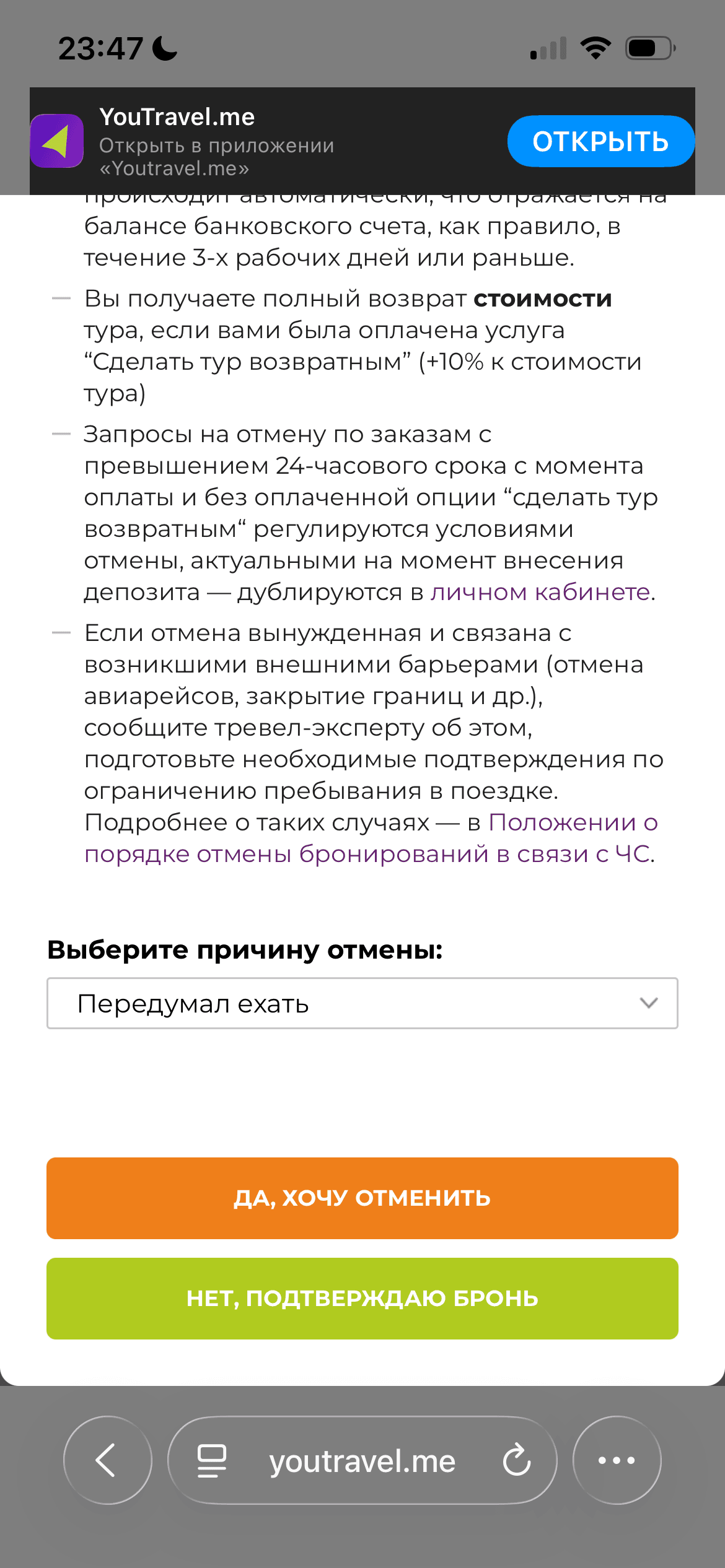Screen dimensions: 725x1568
Task: Expand the cancellation reason dropdown
Action: coord(362,1003)
